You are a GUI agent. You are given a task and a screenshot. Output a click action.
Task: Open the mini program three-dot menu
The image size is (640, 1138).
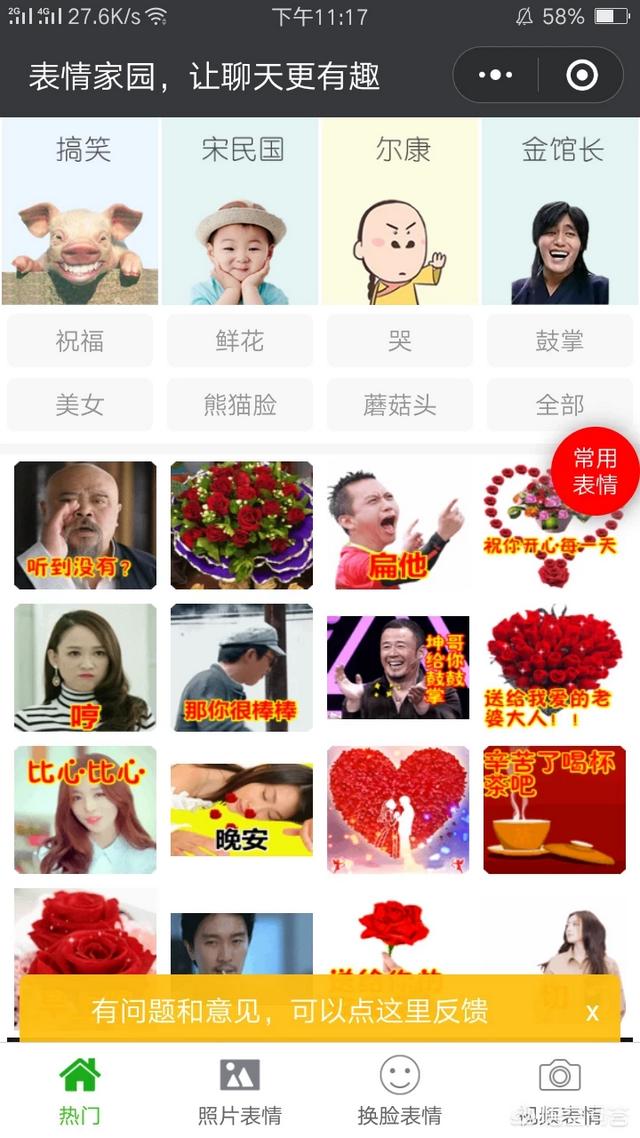496,75
